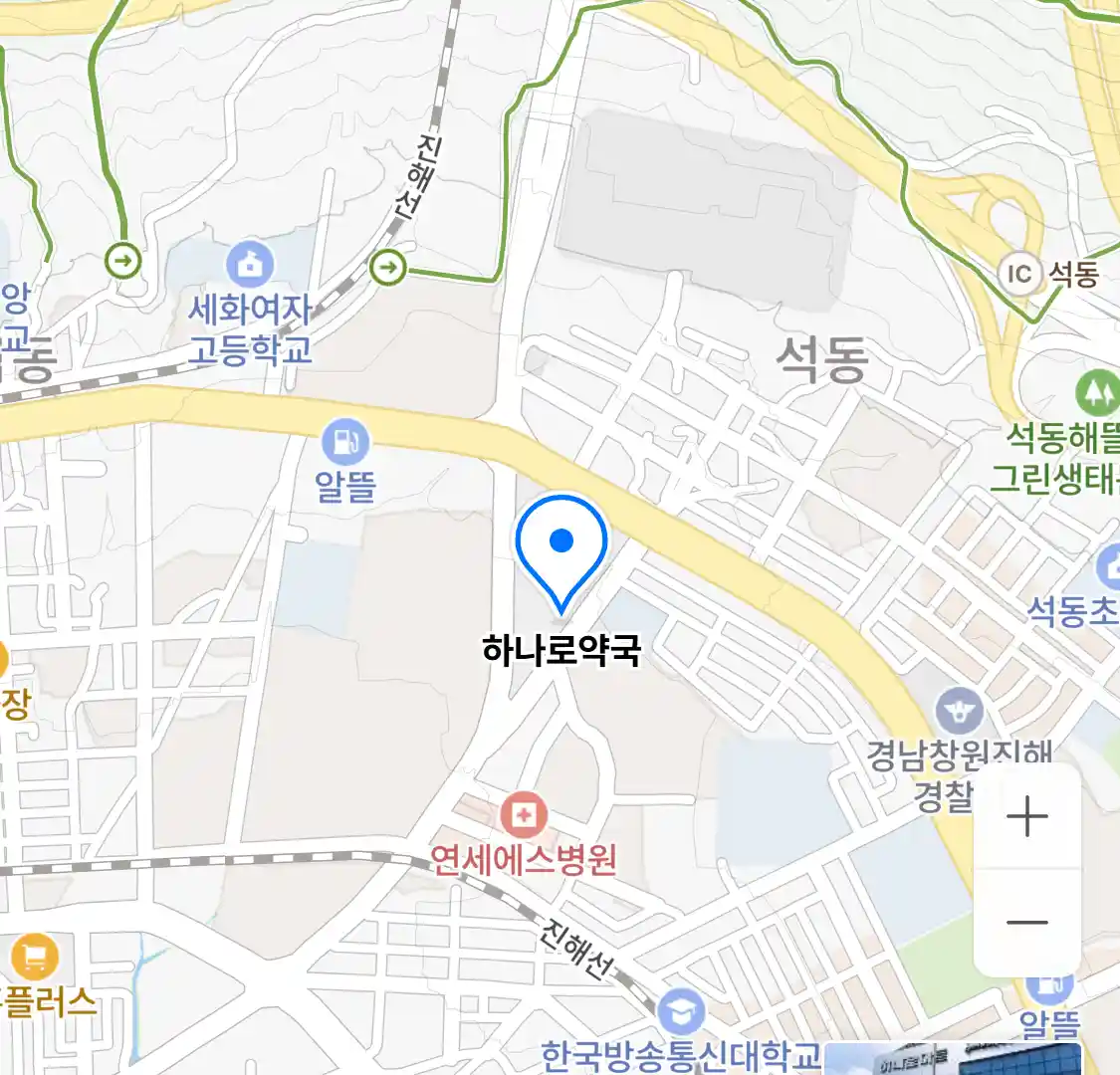Select the 세화여자고등학교 school marker
Viewport: 1120px width, 1075px height.
250,265
